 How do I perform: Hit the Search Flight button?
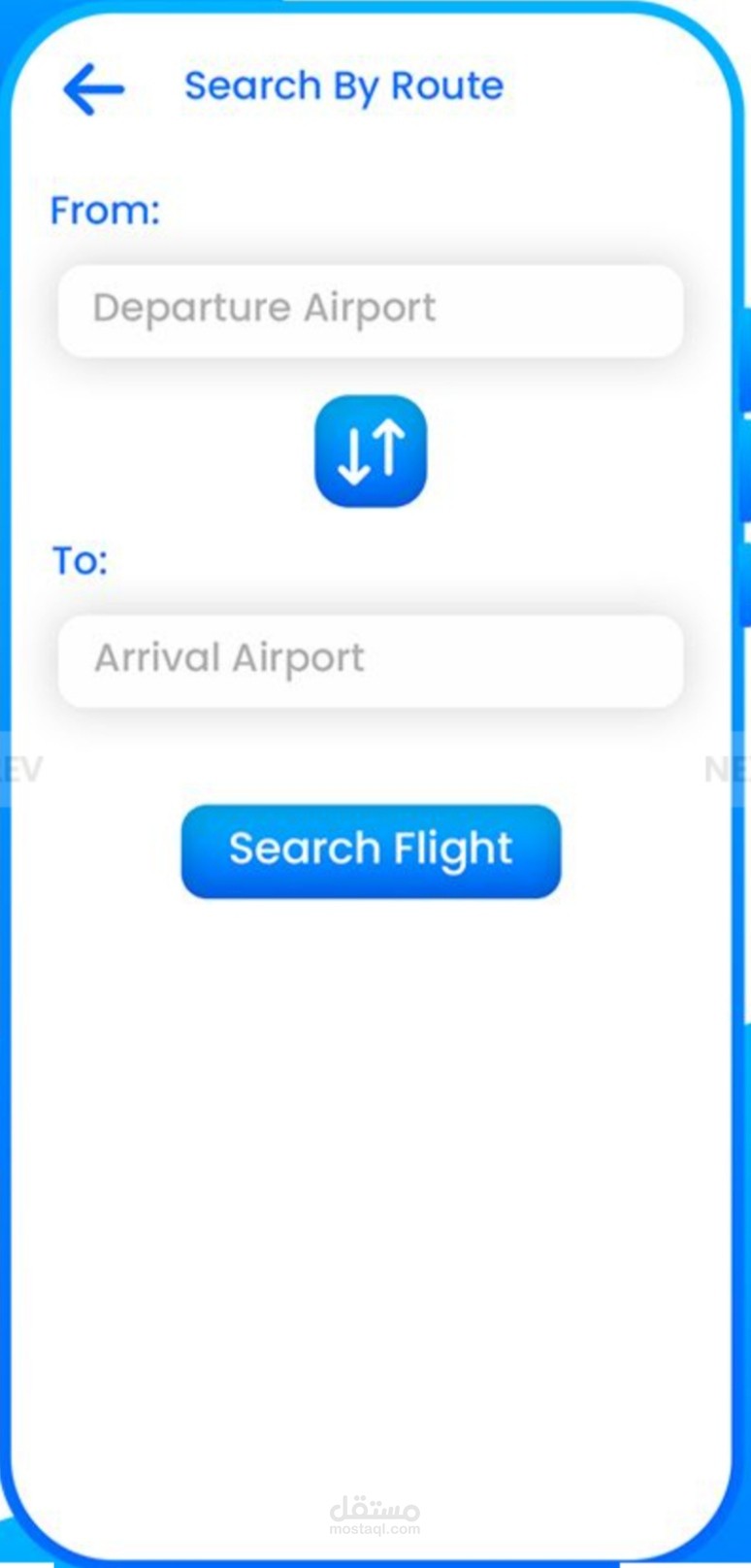pos(371,851)
